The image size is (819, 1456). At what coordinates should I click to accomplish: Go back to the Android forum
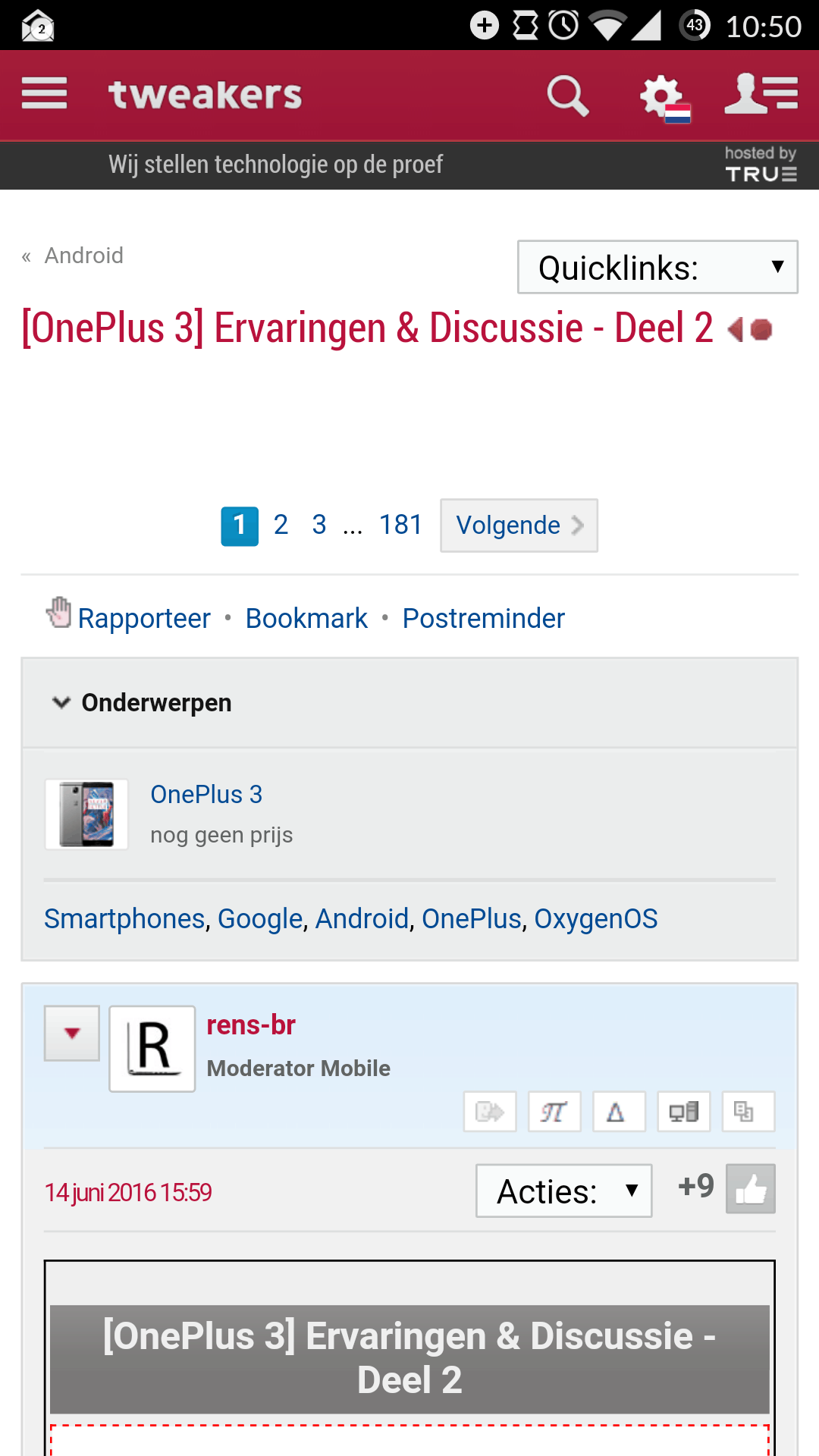click(83, 256)
